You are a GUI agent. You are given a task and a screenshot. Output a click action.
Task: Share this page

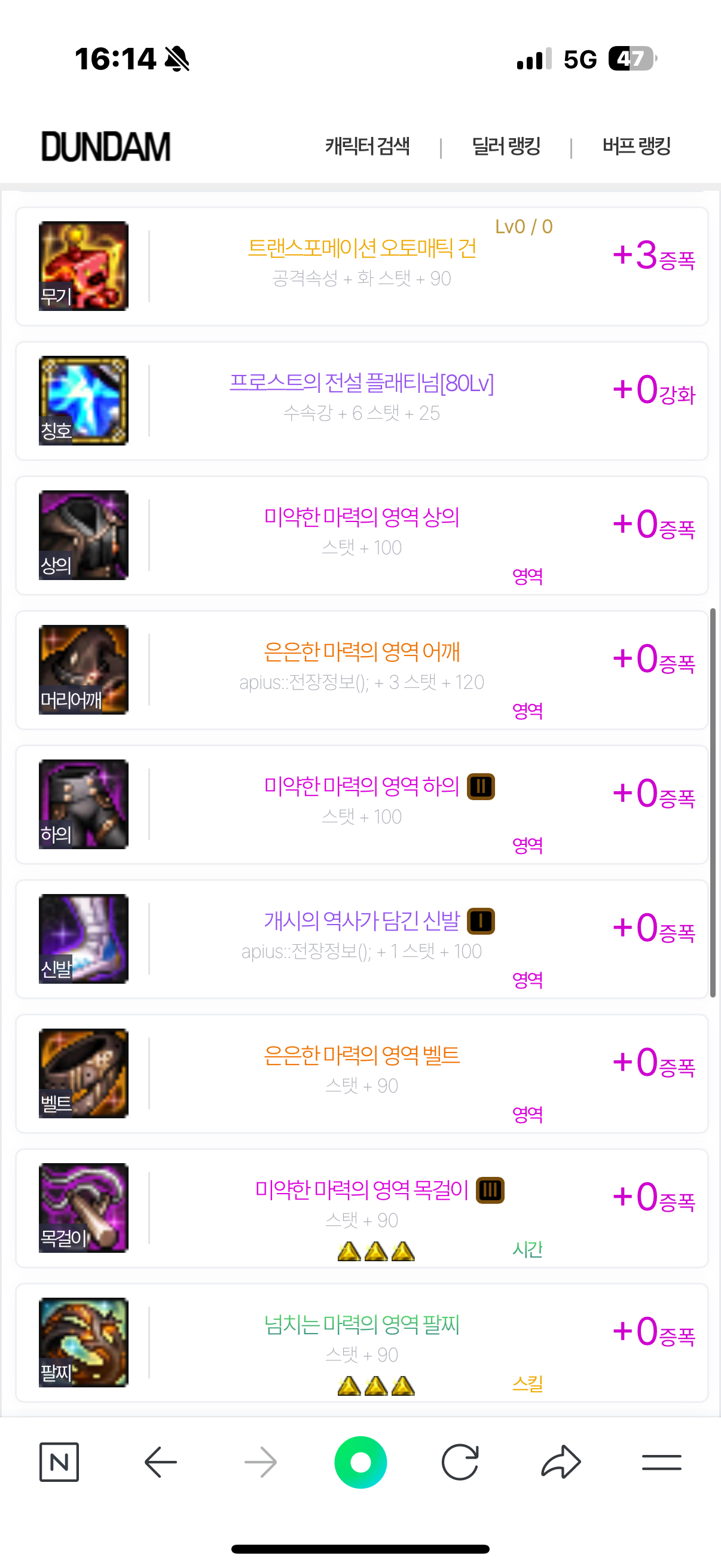tap(560, 1462)
